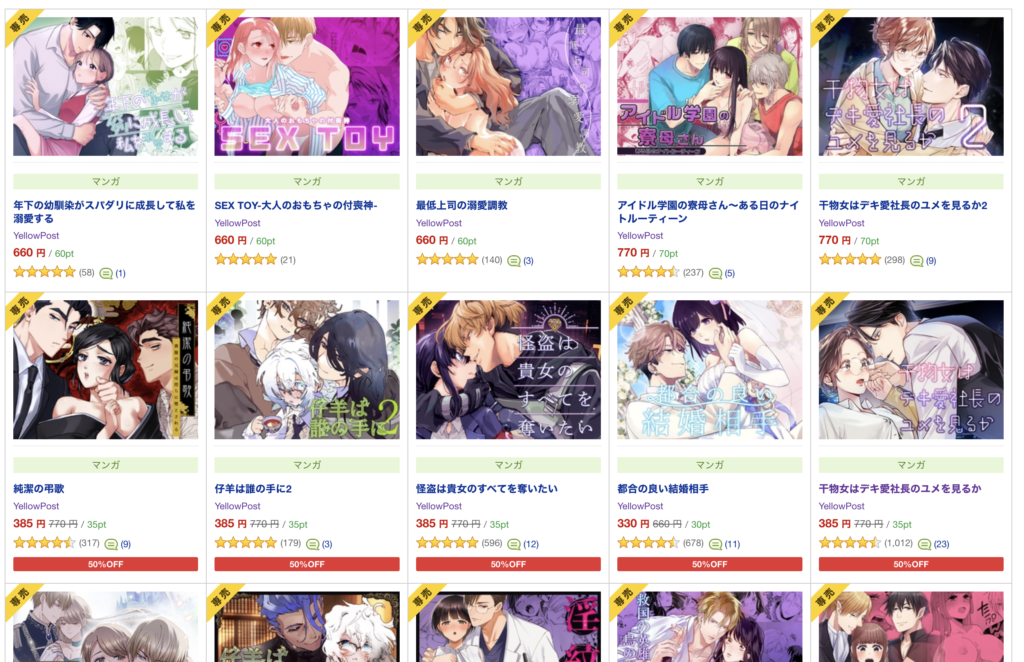Open 純潔の弔歌 manga cover
Screen dimensions: 1024x662
[106, 370]
